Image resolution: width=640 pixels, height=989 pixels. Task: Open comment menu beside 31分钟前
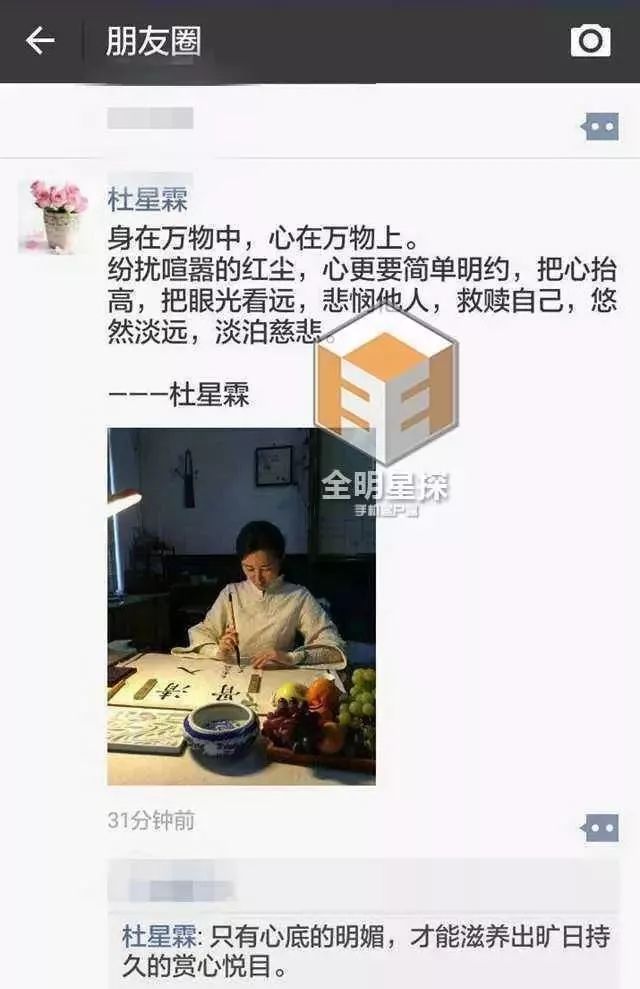(601, 828)
